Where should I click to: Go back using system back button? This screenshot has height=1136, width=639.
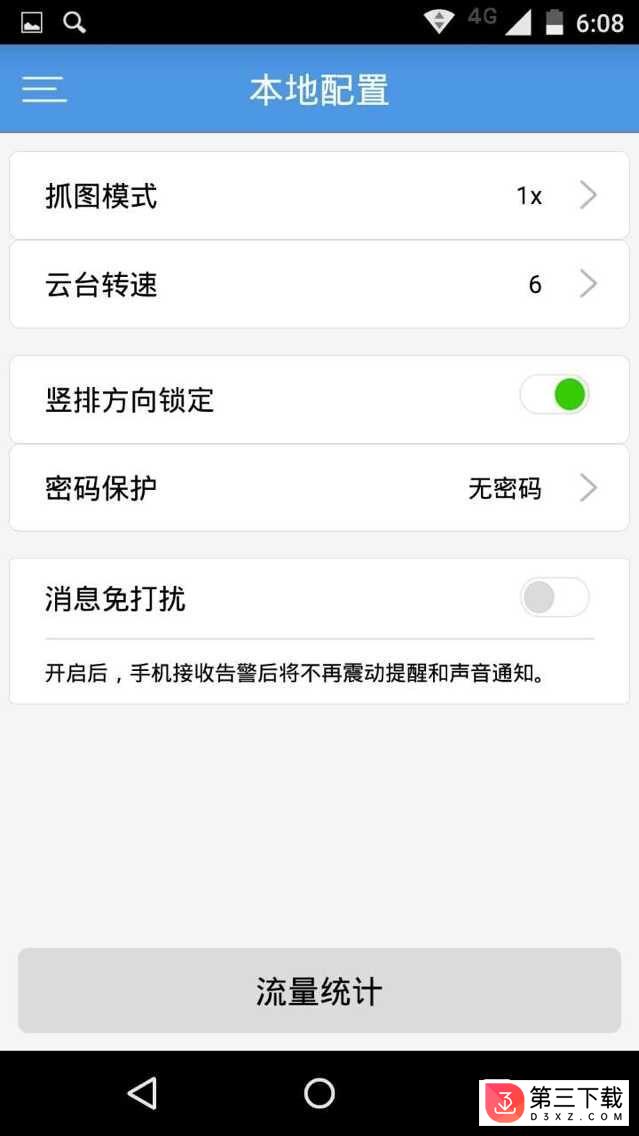(x=143, y=1093)
